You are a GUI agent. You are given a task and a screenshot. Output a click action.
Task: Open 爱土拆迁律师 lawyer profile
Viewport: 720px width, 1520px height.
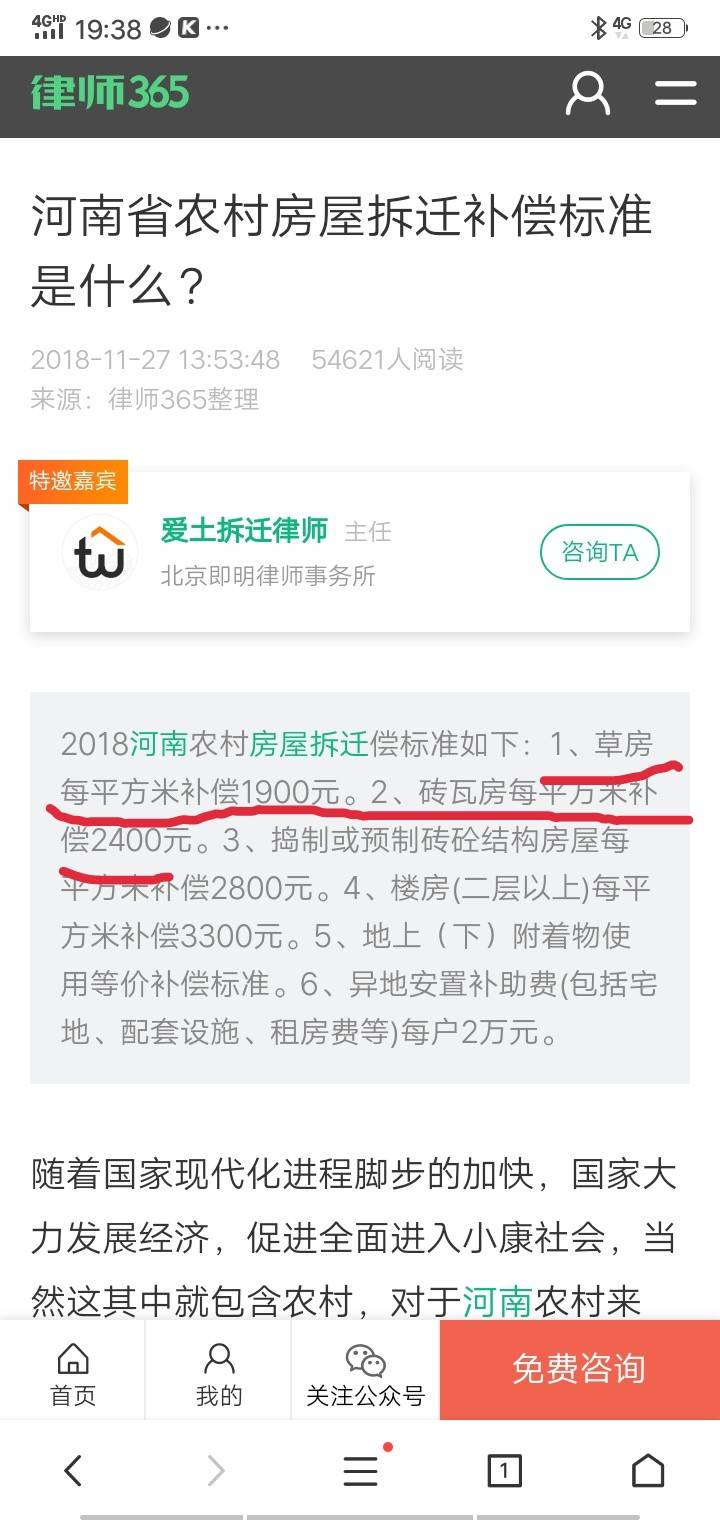click(x=244, y=531)
